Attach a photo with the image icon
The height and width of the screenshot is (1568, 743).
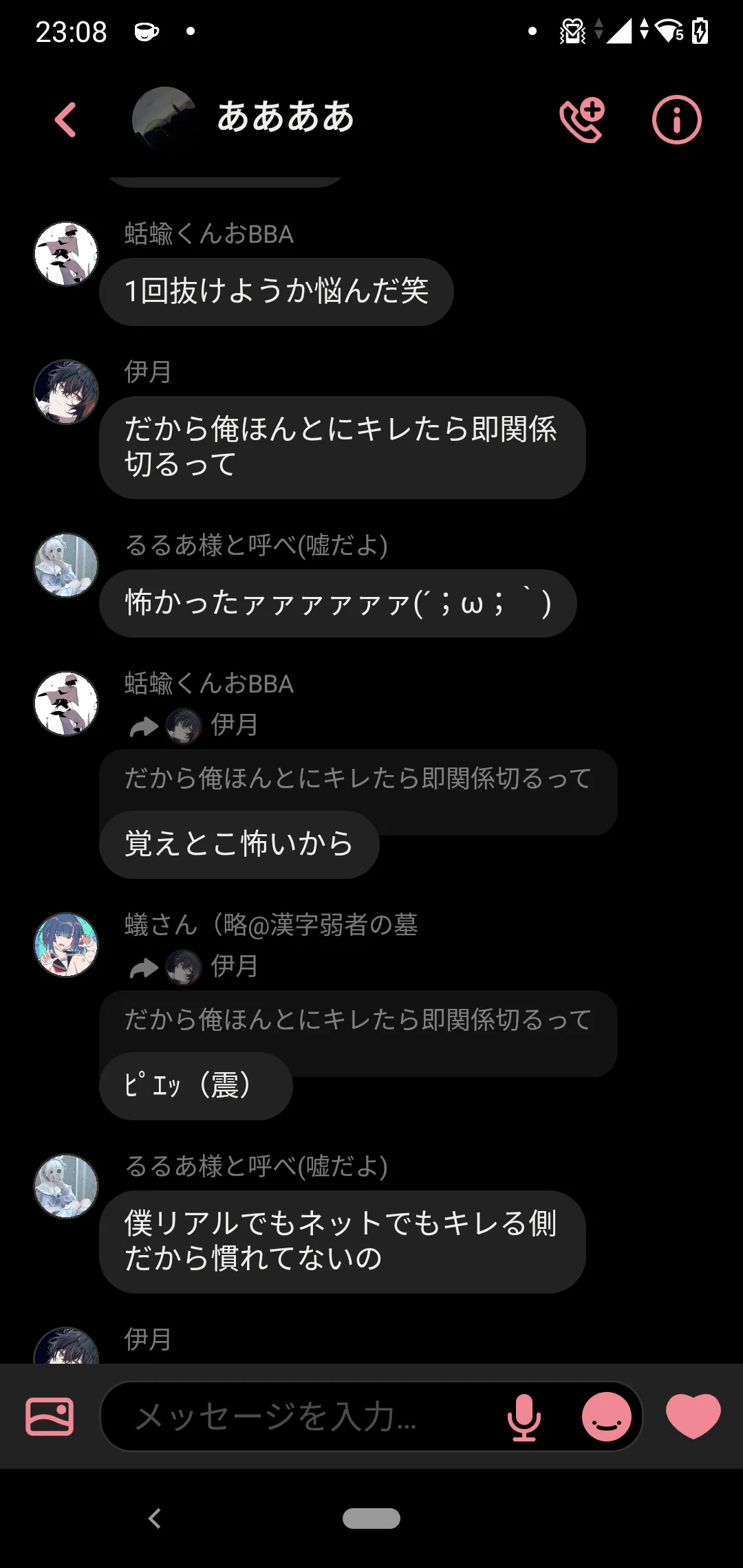pos(50,1417)
